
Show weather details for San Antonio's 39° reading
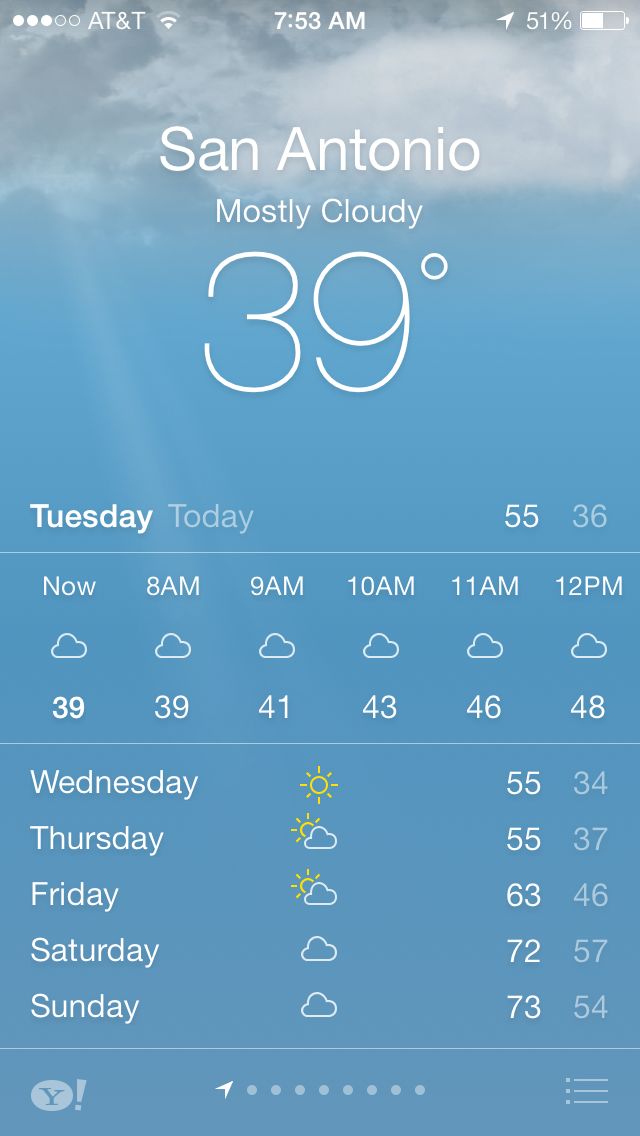(320, 322)
